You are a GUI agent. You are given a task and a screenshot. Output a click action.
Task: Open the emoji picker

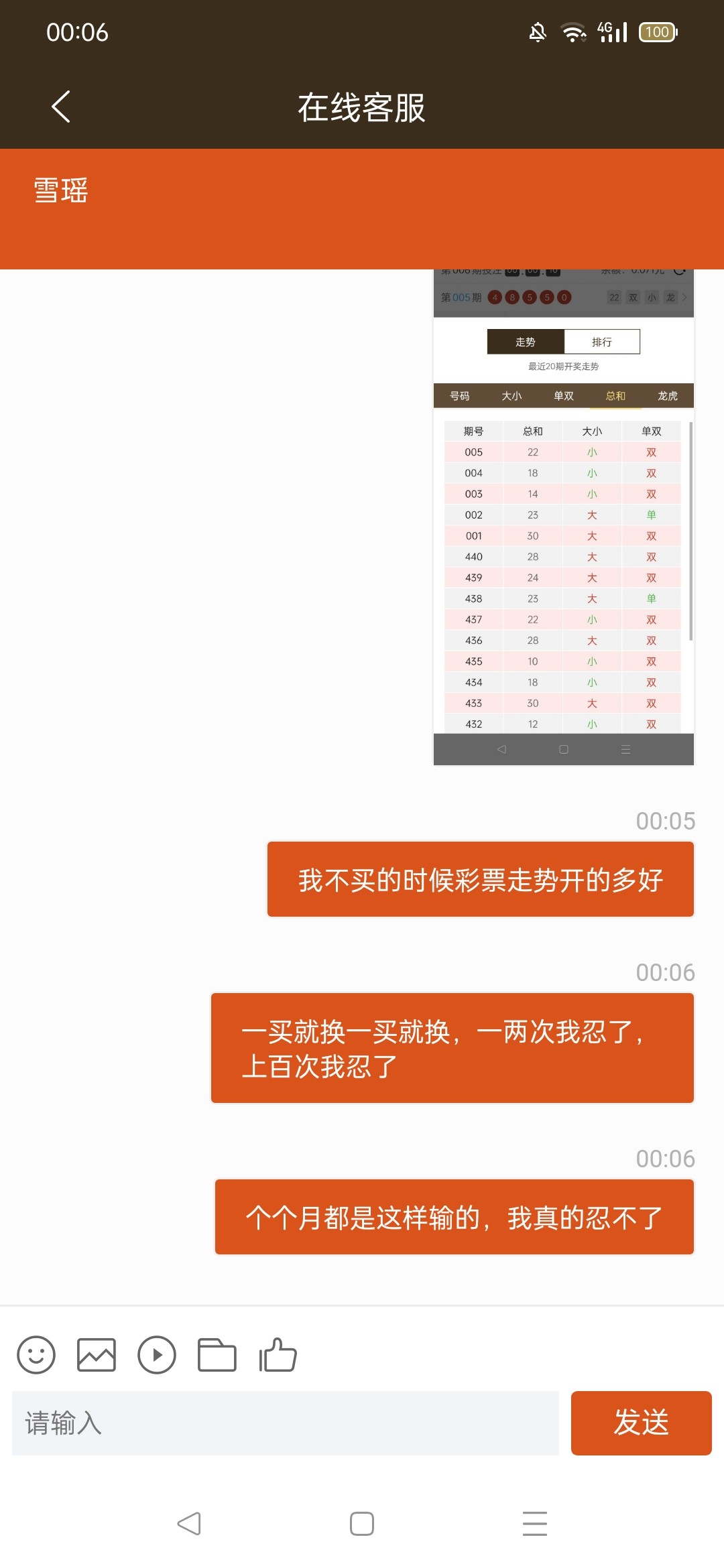pyautogui.click(x=36, y=1355)
